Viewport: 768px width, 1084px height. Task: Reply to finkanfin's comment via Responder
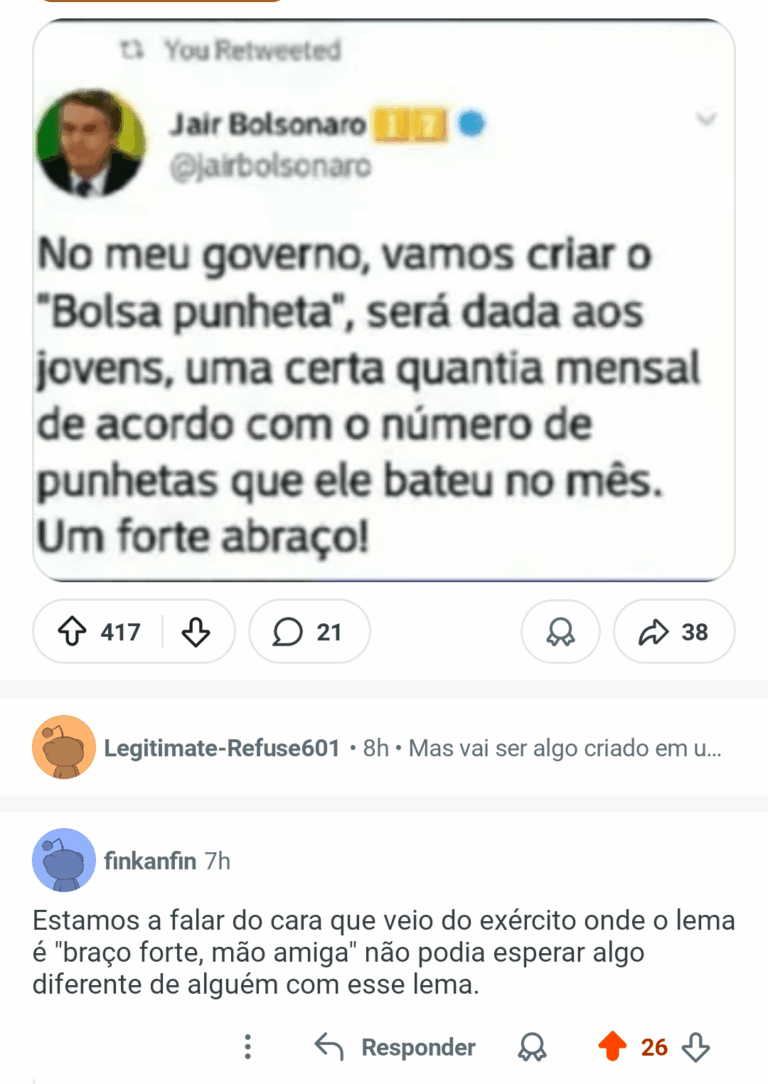click(x=396, y=1047)
